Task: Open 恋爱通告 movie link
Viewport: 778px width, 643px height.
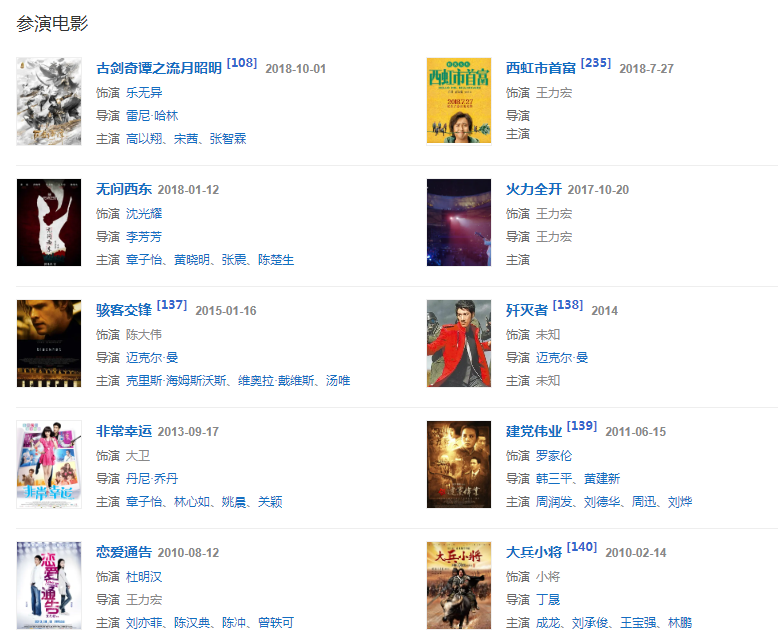Action: click(x=124, y=552)
